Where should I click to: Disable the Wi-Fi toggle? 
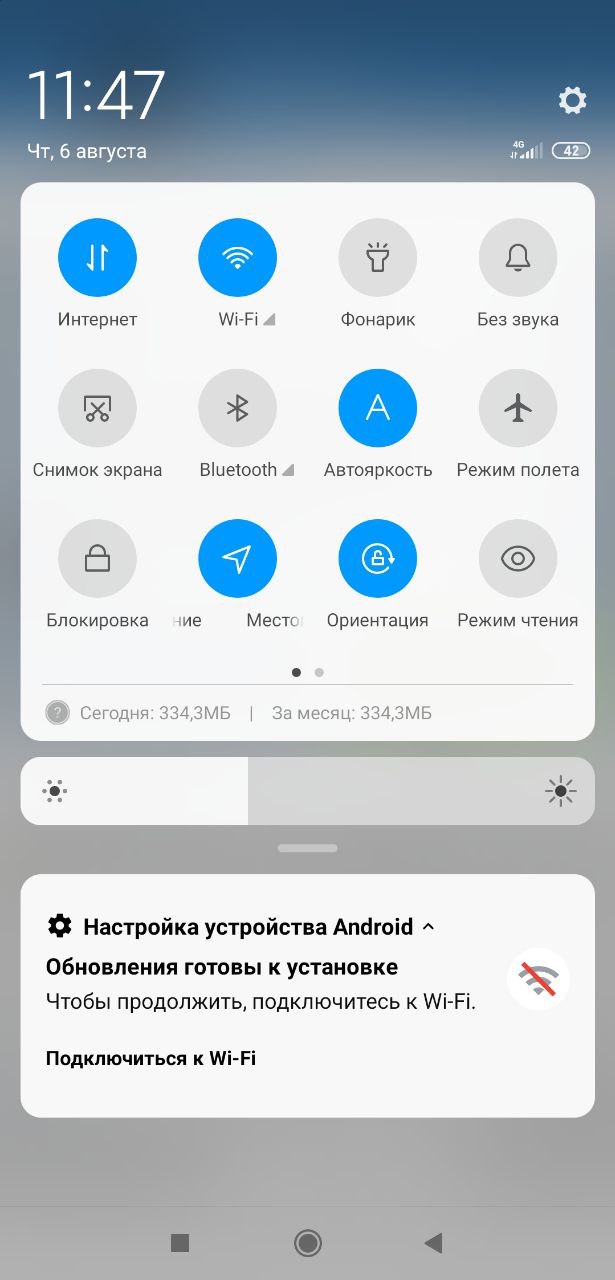tap(237, 258)
